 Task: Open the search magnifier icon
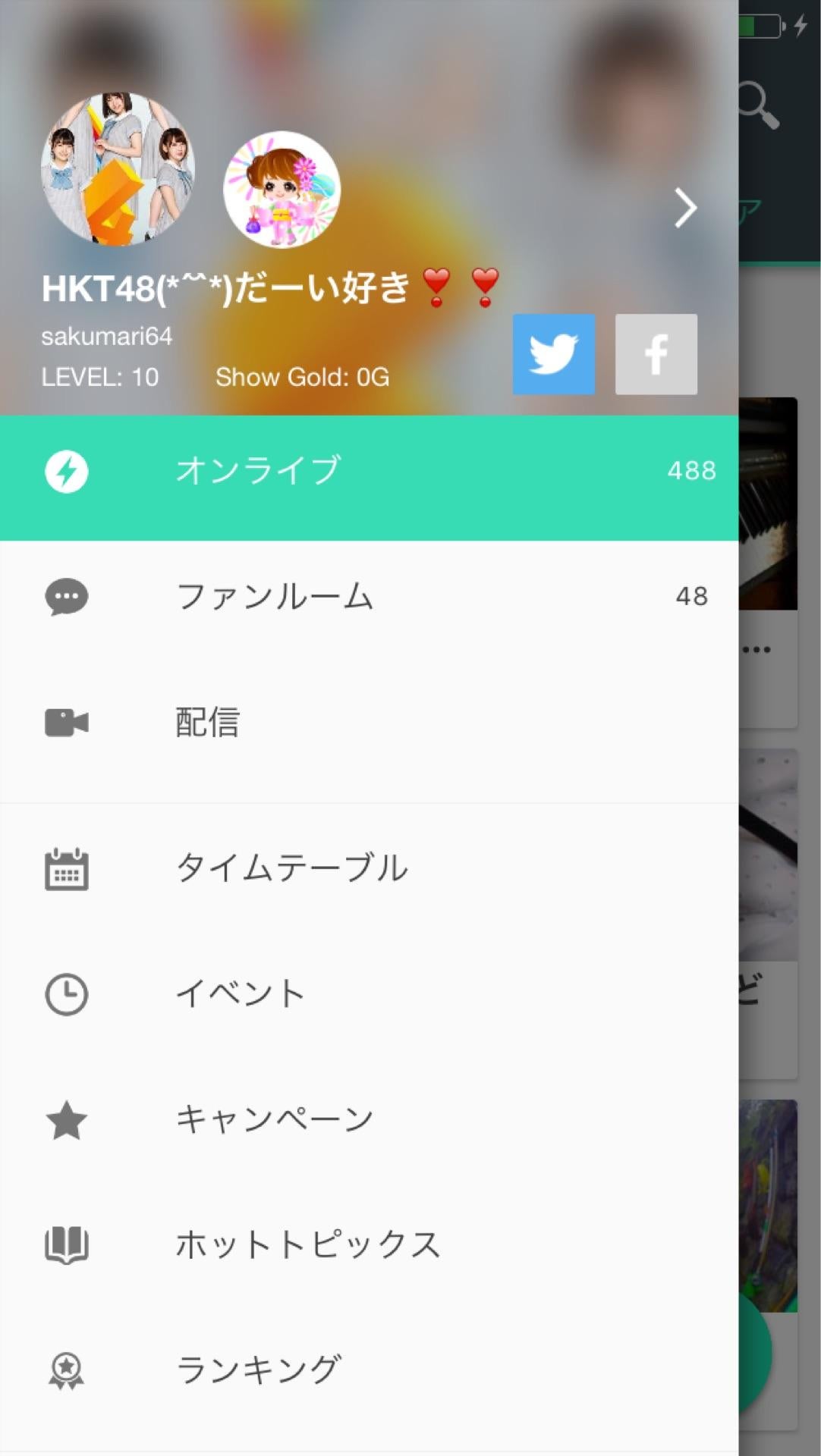(x=759, y=105)
